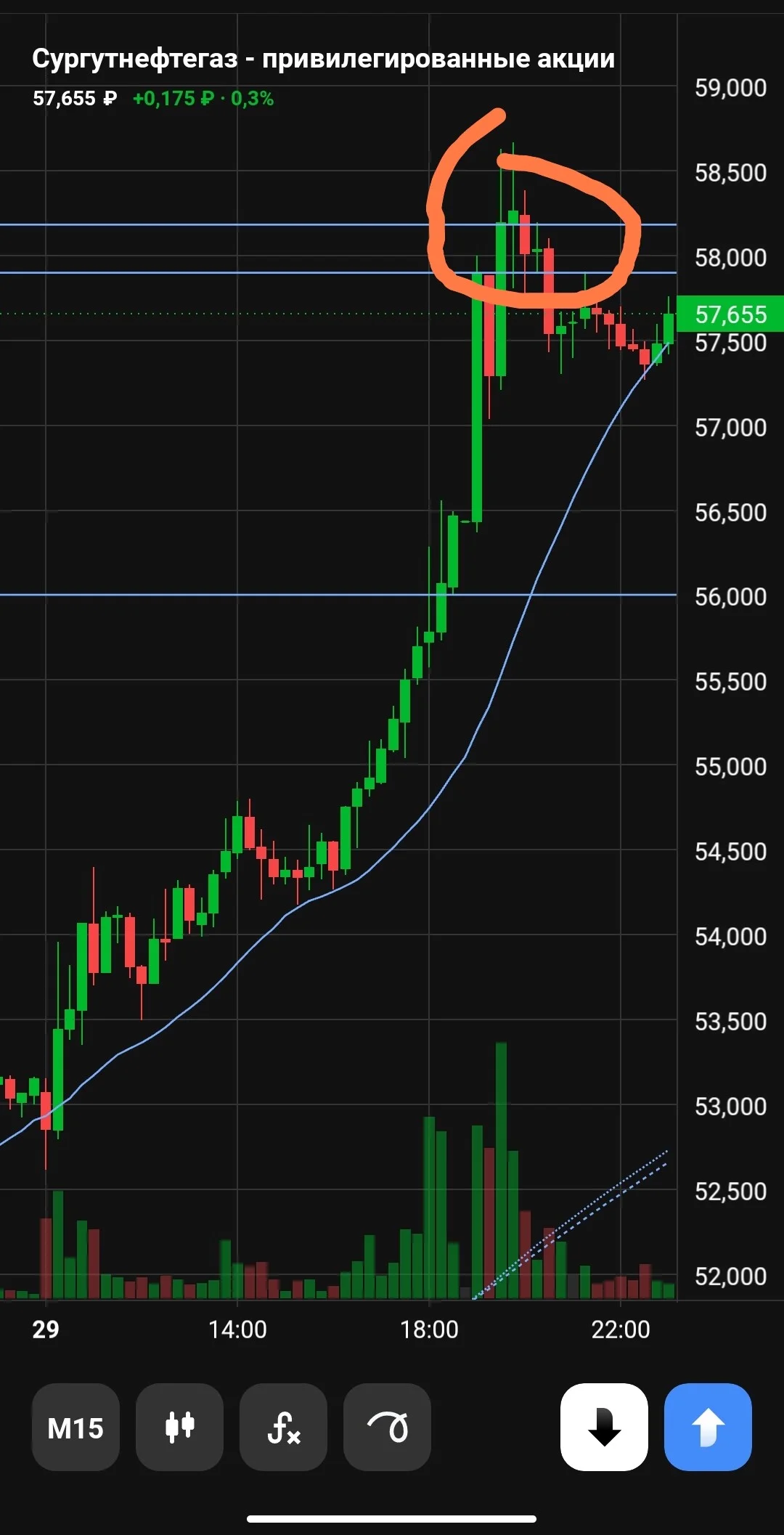Open the drawing tools button

[387, 1427]
